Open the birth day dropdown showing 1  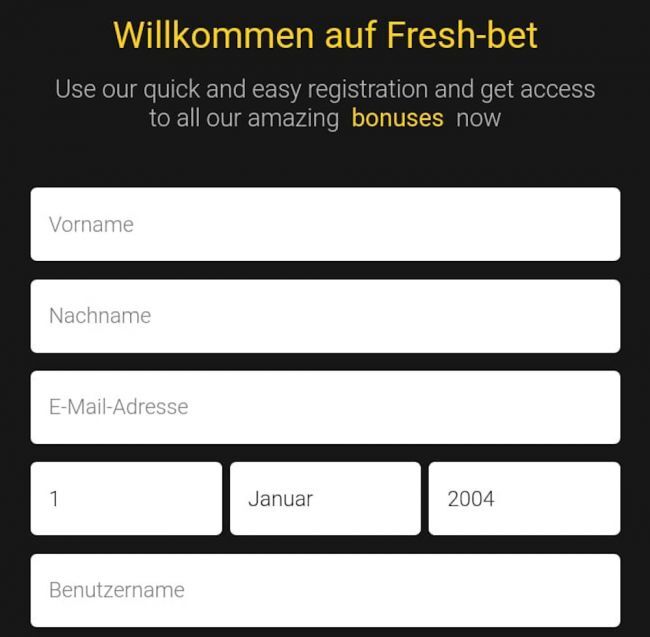pyautogui.click(x=126, y=498)
